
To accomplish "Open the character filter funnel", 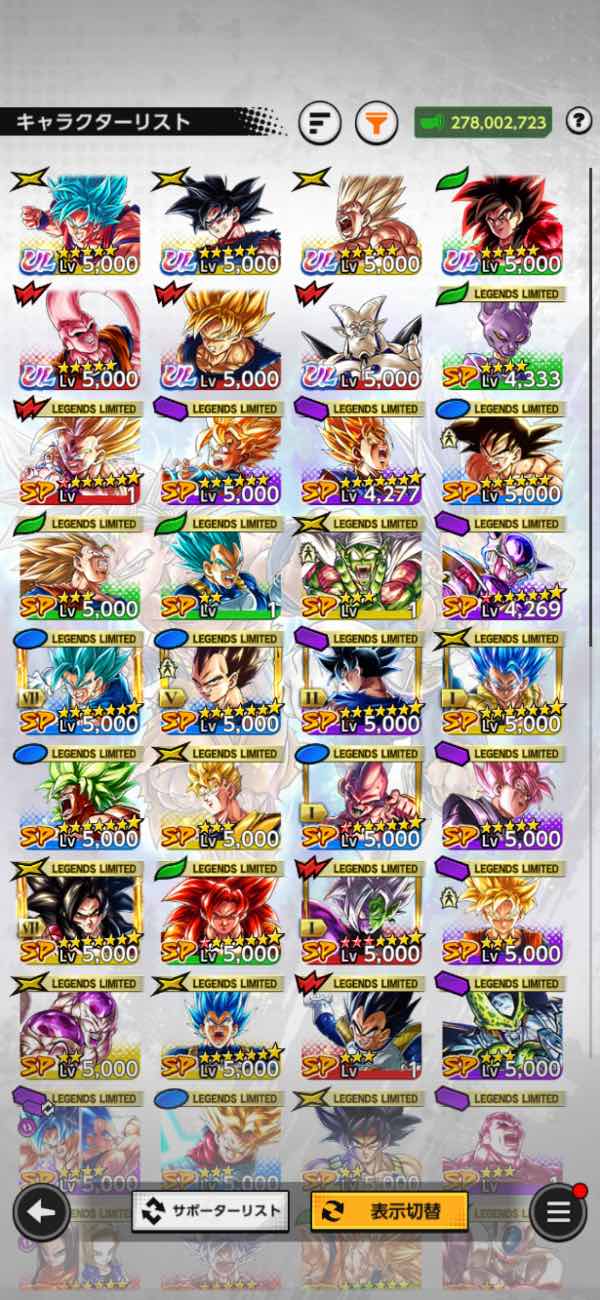I will pyautogui.click(x=377, y=123).
